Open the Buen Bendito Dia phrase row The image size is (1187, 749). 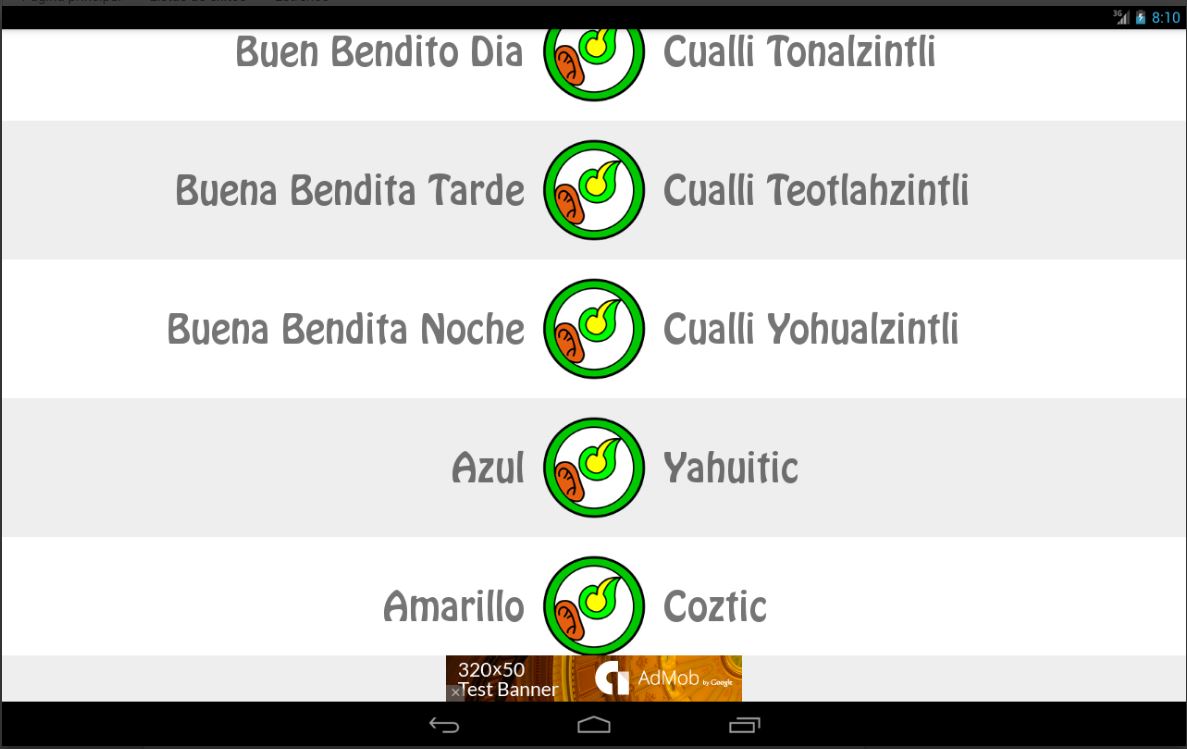[x=593, y=60]
